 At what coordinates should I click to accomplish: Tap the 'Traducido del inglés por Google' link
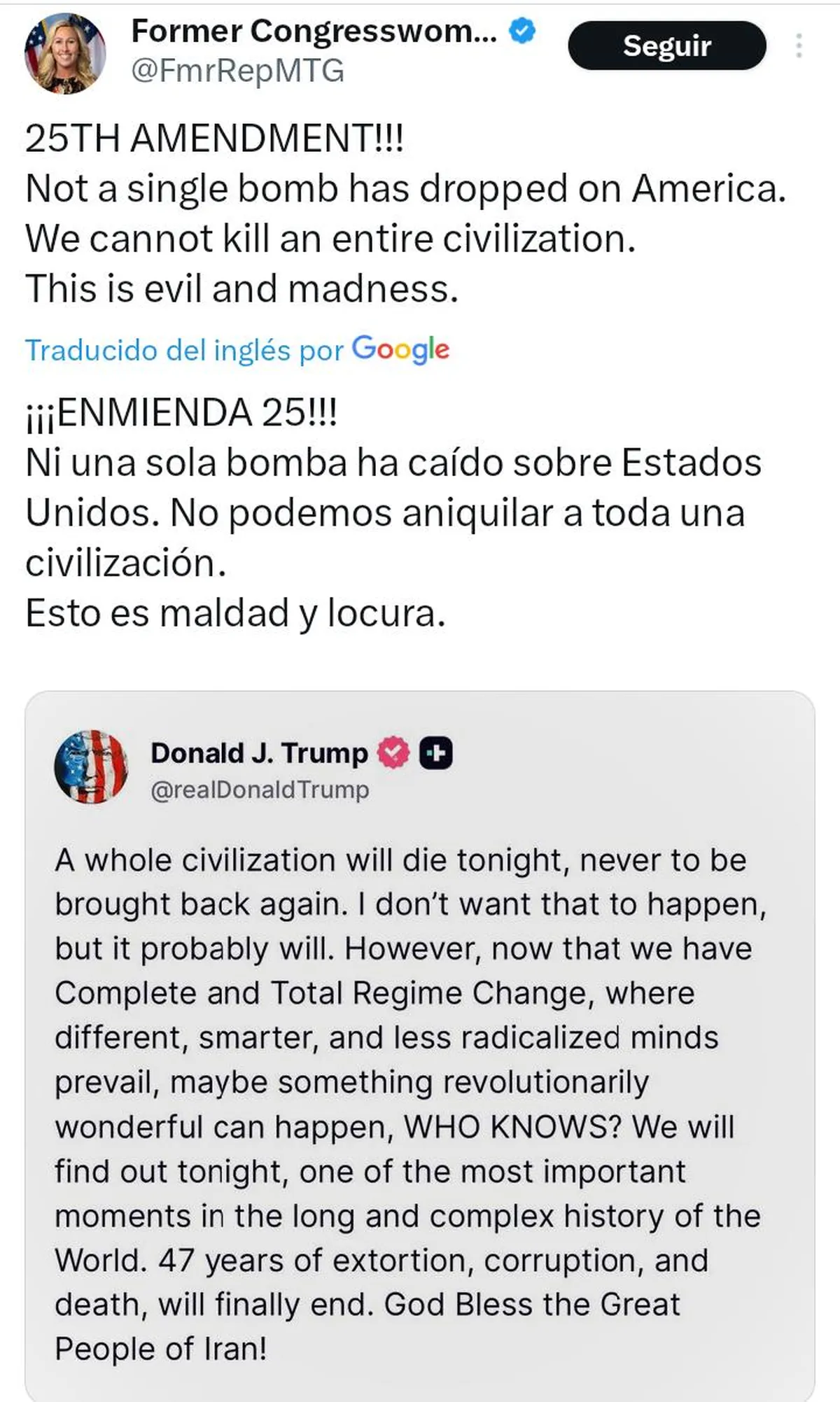[237, 349]
